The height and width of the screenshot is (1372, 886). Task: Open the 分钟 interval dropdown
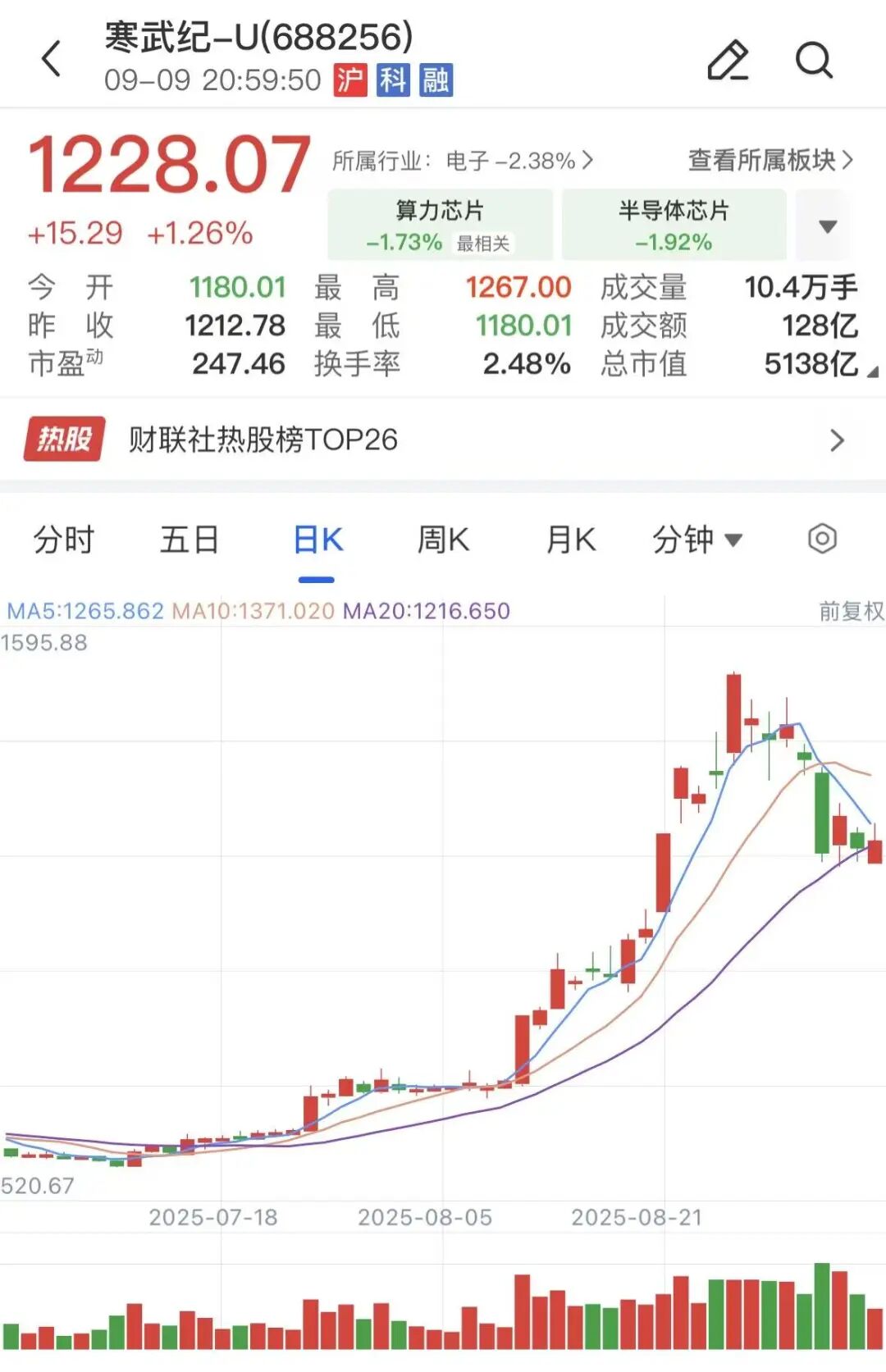[x=697, y=540]
